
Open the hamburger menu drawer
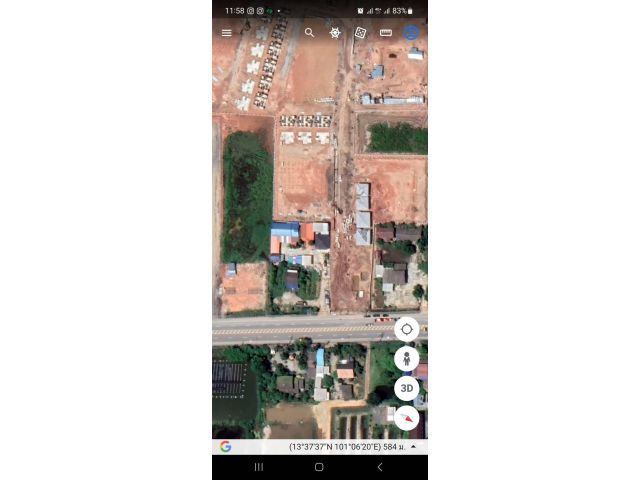coord(227,33)
